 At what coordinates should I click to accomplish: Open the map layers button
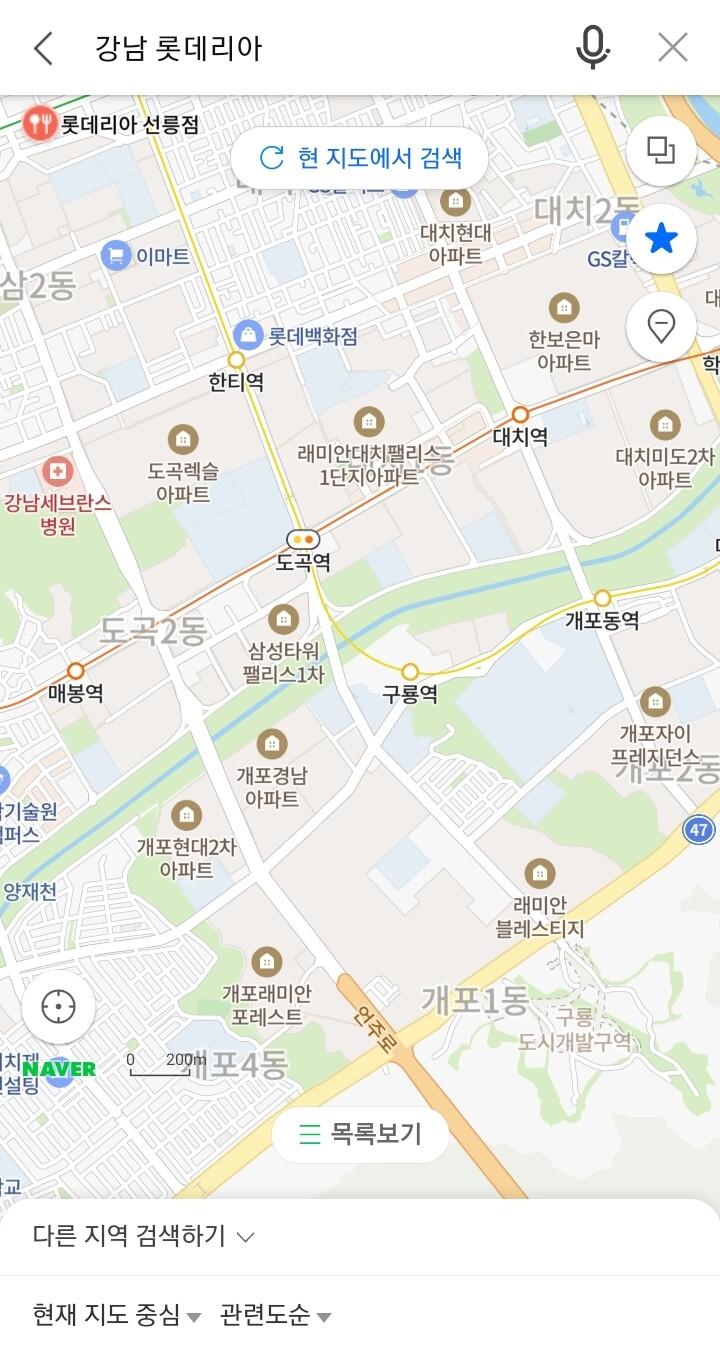[x=661, y=151]
